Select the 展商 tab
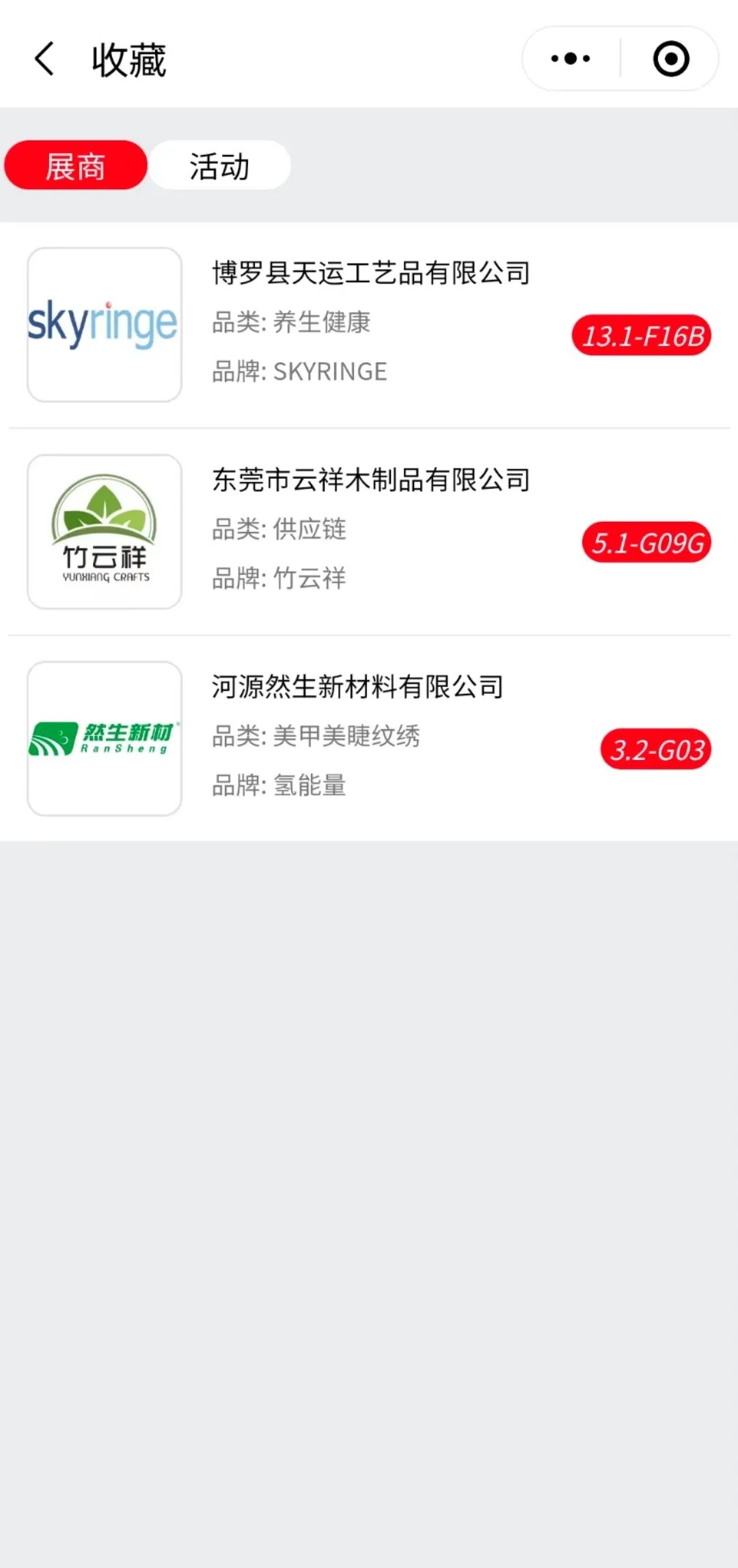738x1568 pixels. click(76, 165)
